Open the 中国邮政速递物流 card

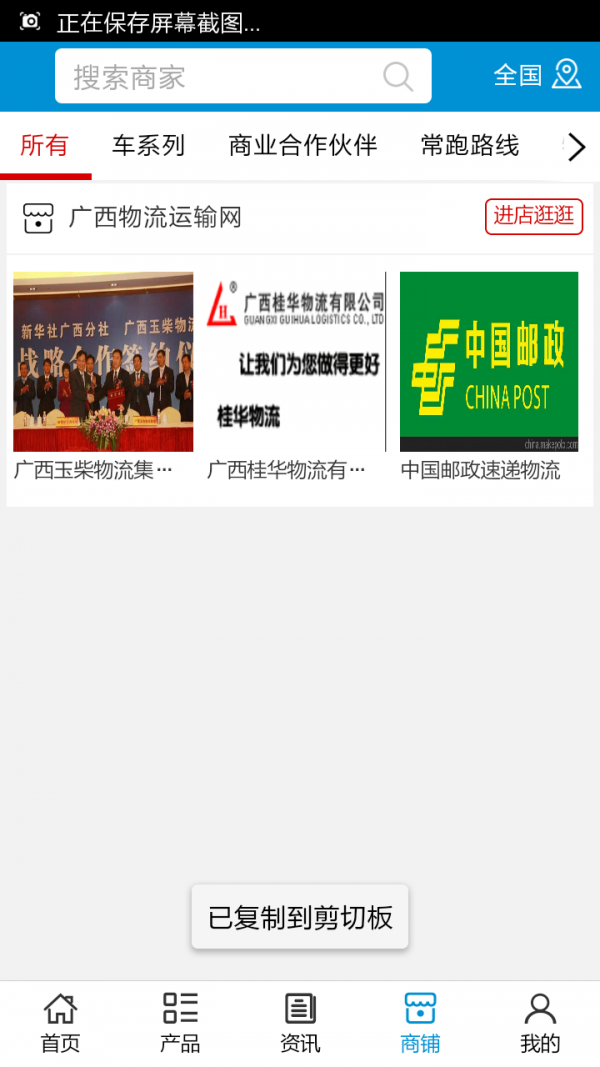click(x=489, y=376)
